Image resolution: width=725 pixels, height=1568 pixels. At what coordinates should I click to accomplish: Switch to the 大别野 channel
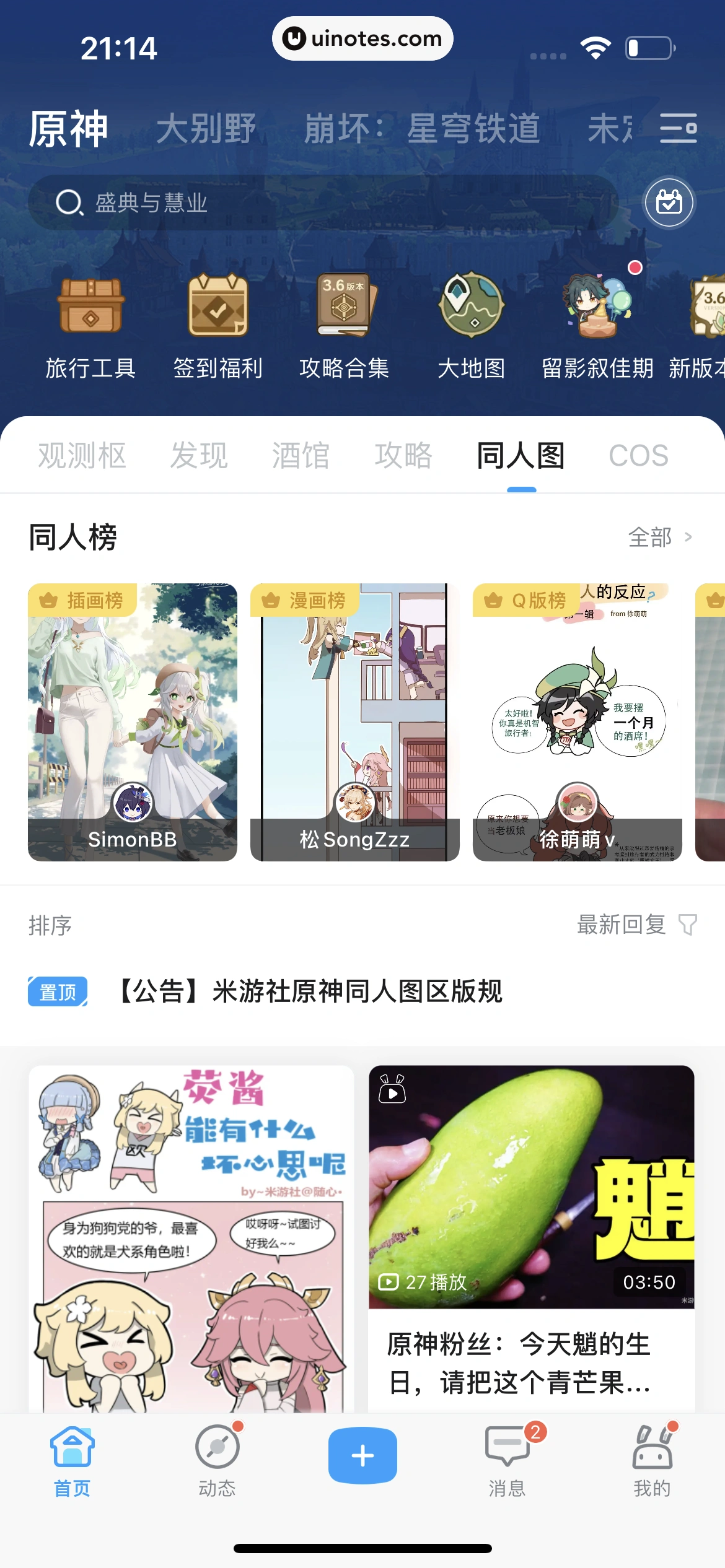pos(206,129)
